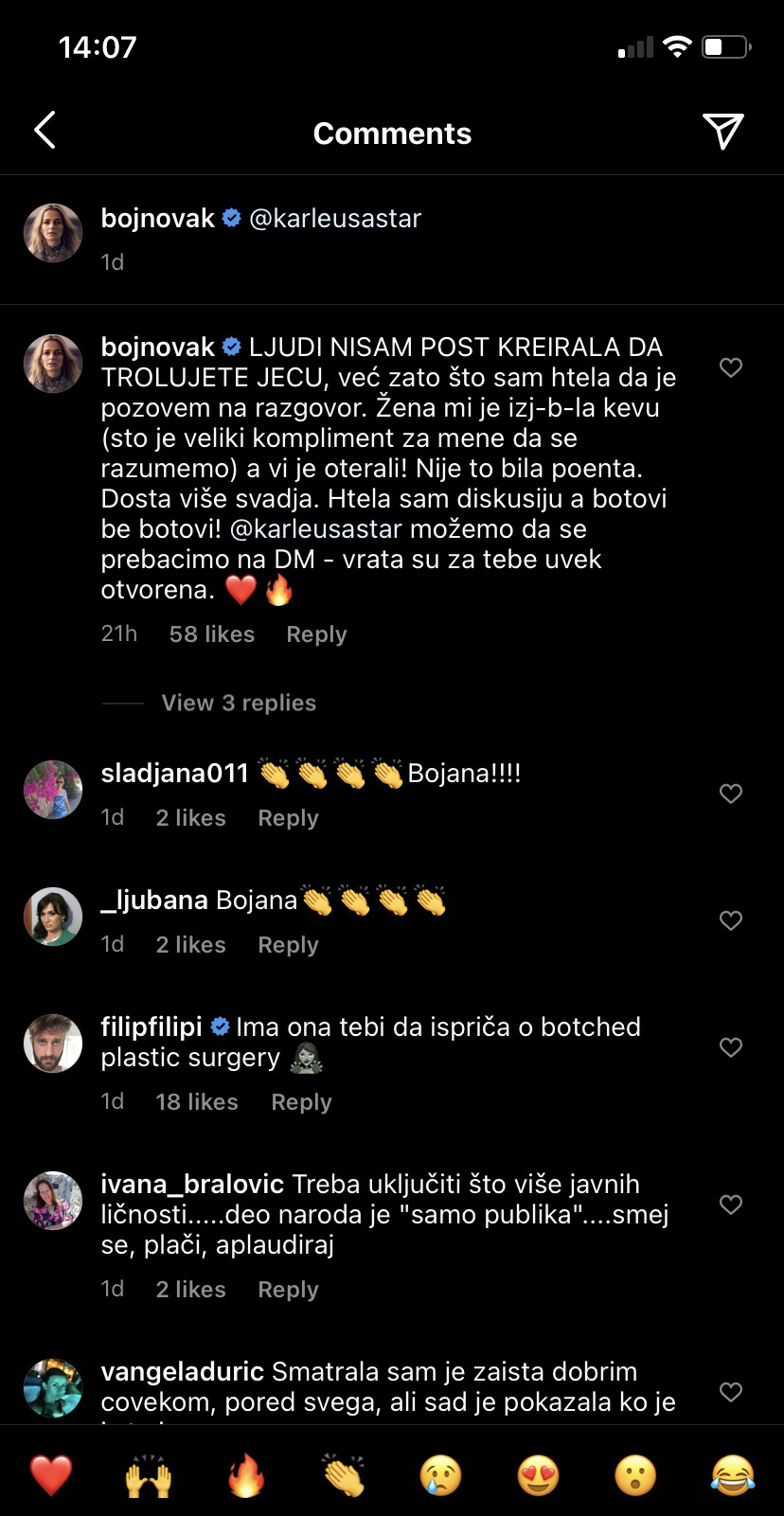Insert the red heart quick emoji
Image resolution: width=784 pixels, height=1516 pixels.
[x=51, y=1475]
